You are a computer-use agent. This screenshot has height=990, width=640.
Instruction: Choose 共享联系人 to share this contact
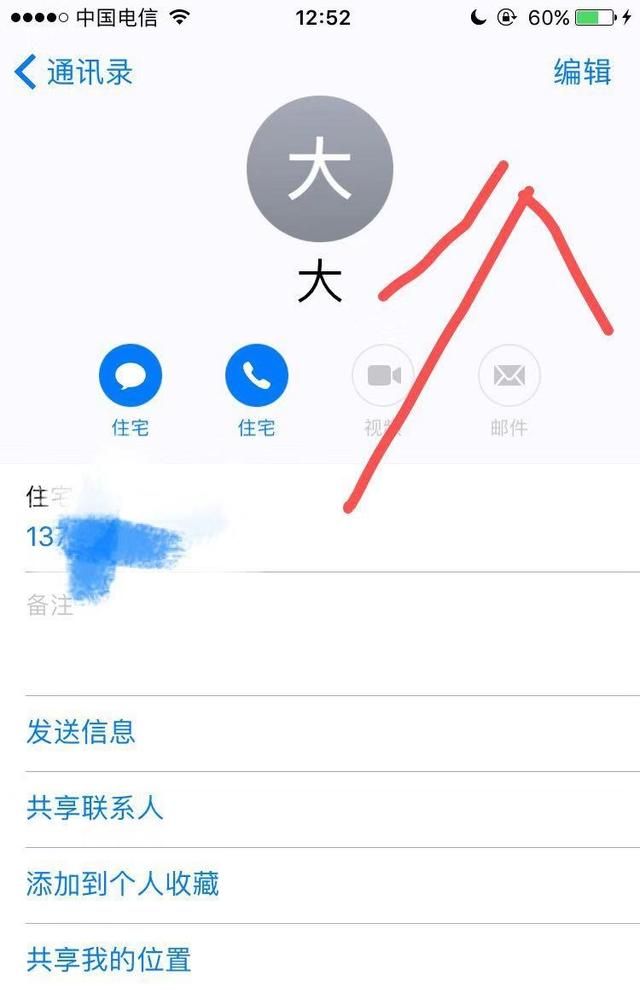(95, 808)
